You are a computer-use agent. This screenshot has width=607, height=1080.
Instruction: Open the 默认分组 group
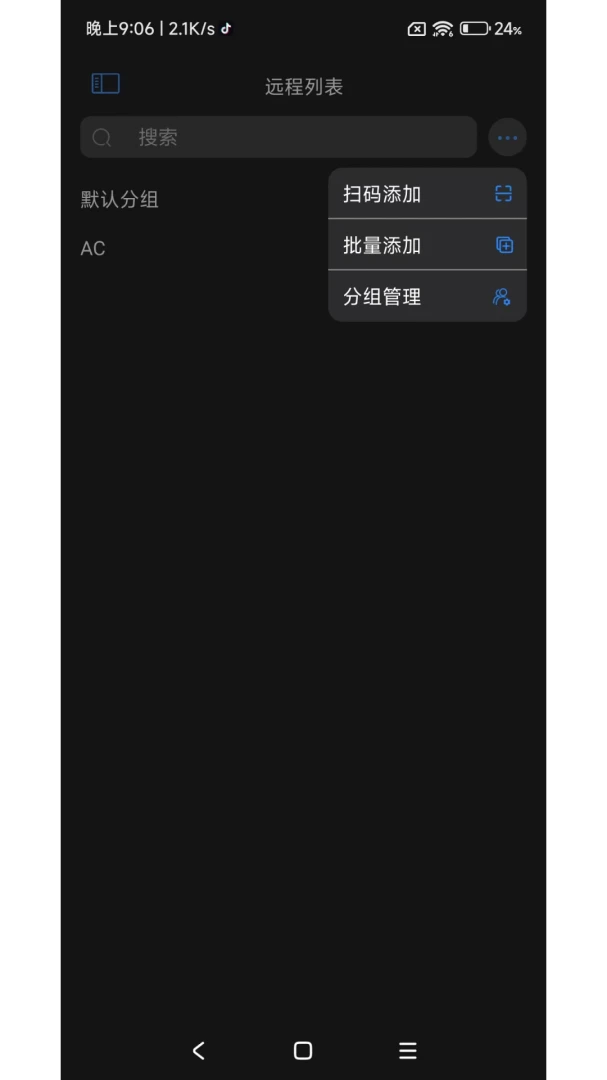[x=120, y=199]
